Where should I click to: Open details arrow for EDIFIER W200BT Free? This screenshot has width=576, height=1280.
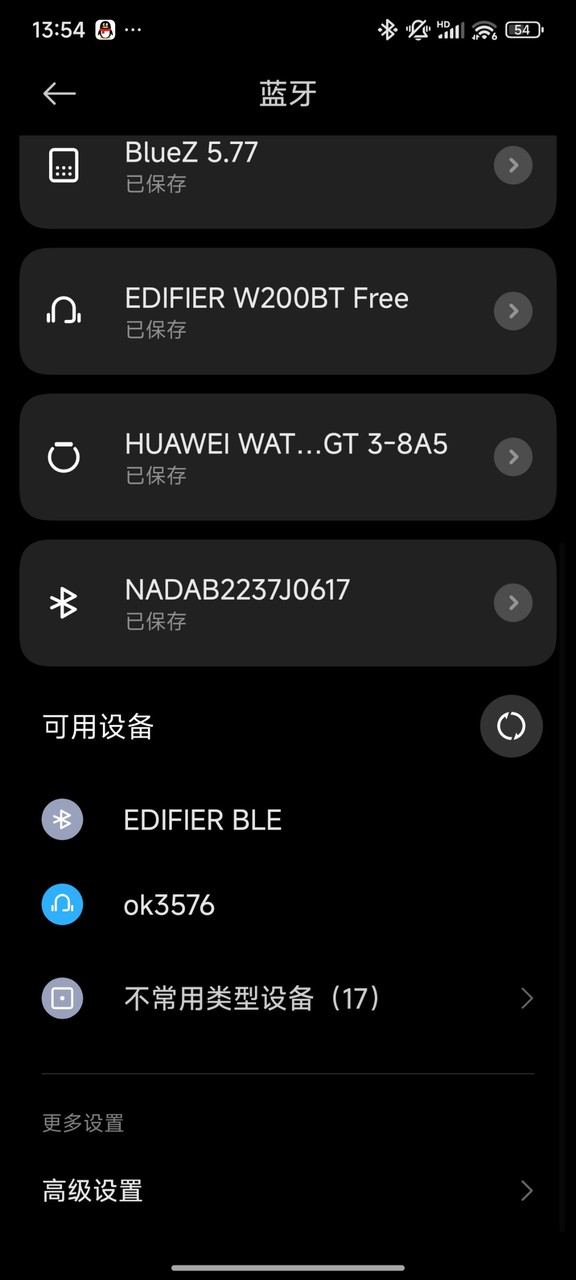[513, 311]
